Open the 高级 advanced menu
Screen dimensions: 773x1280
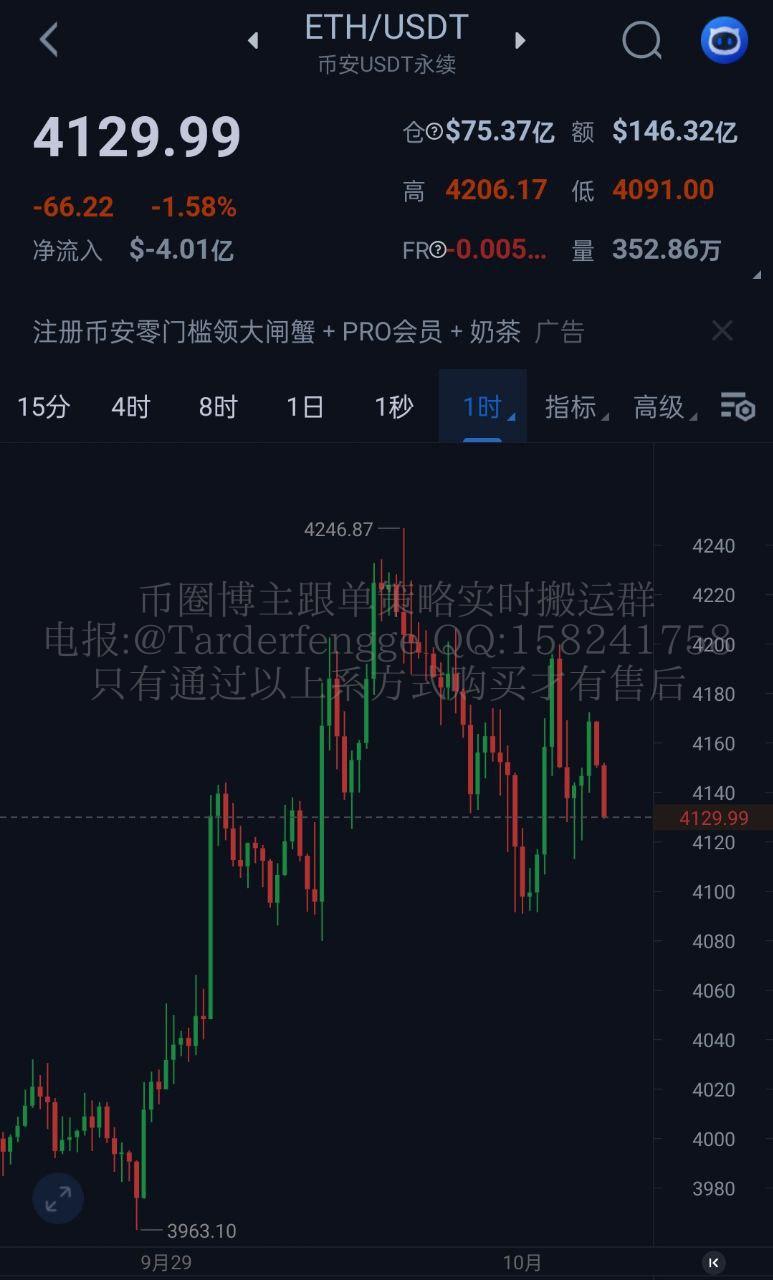(660, 407)
